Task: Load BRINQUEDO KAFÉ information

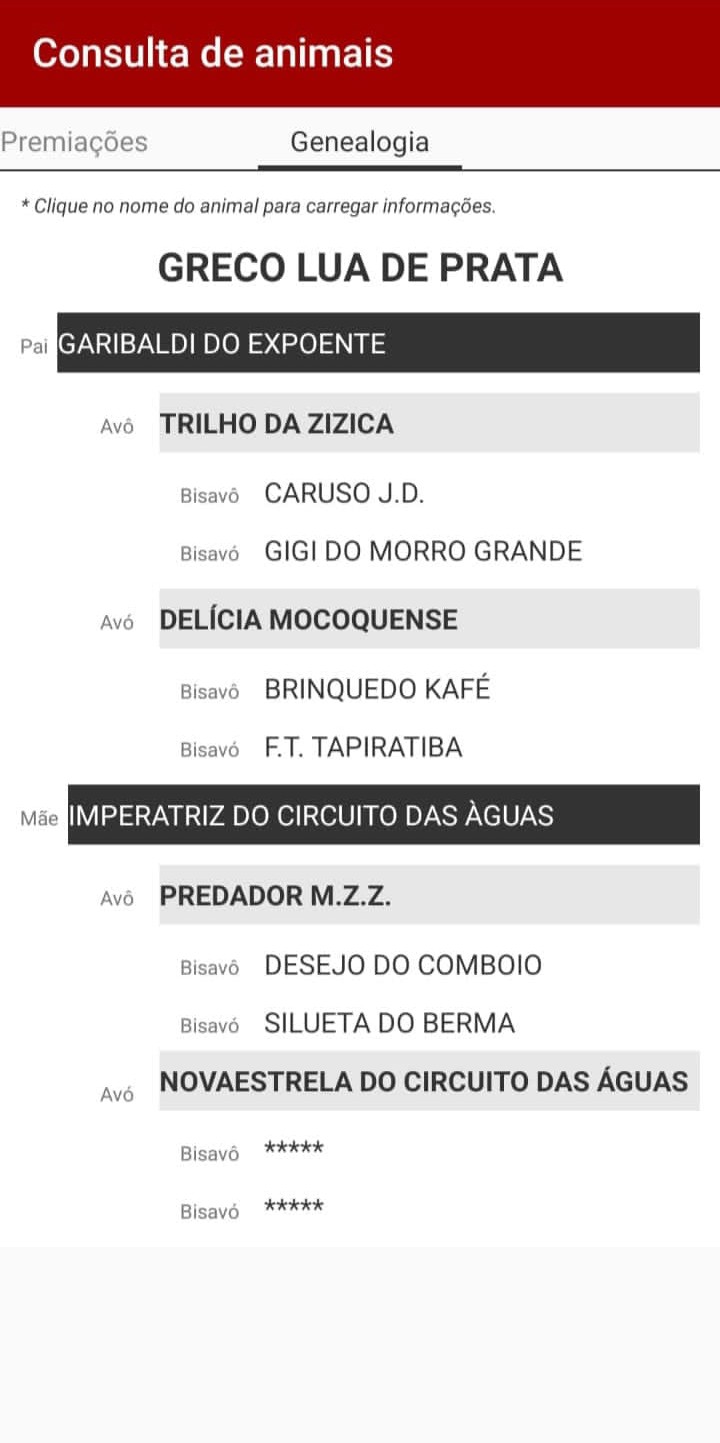Action: coord(377,689)
